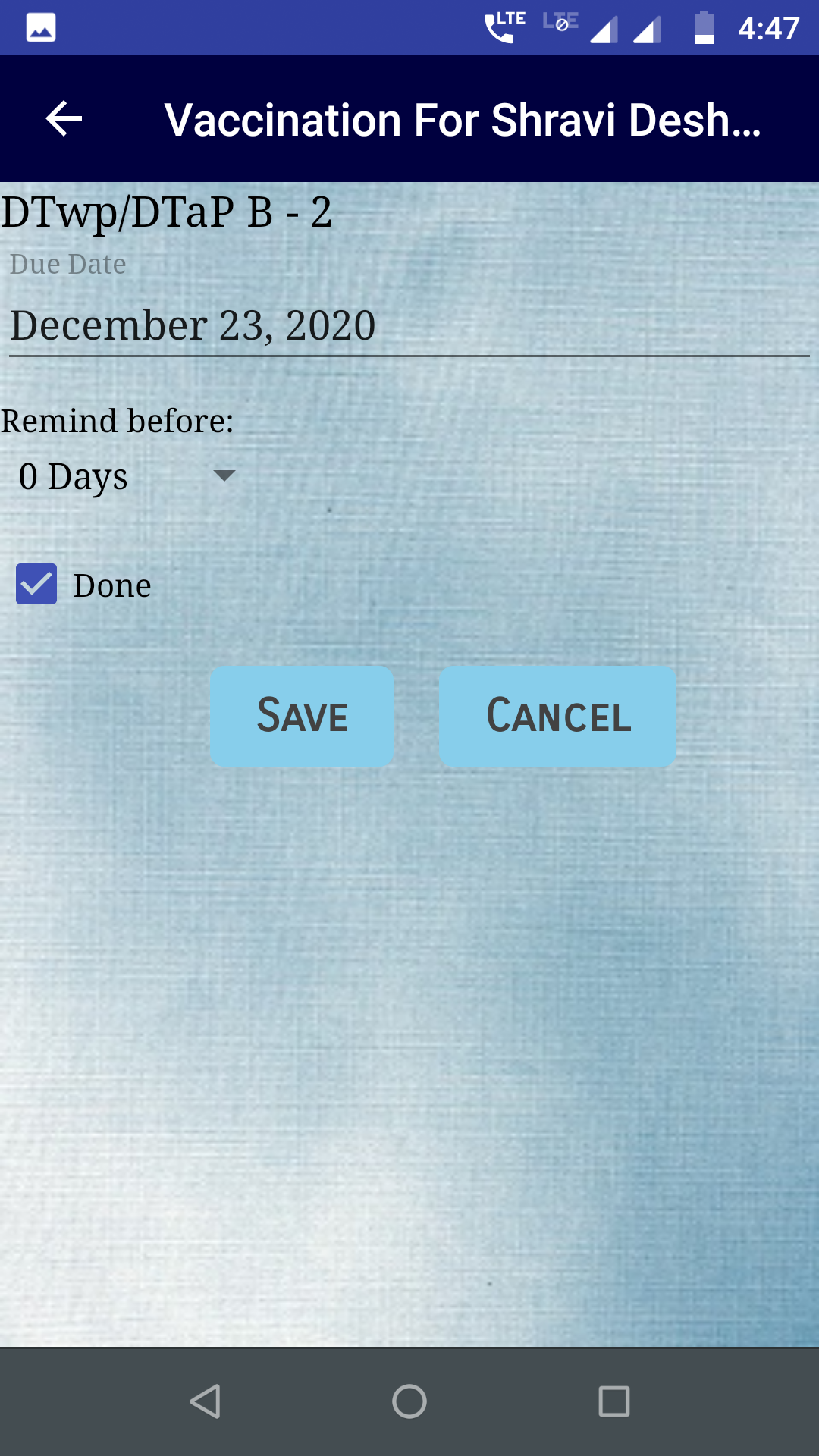
Task: Toggle the vaccination completion status
Action: pos(35,584)
